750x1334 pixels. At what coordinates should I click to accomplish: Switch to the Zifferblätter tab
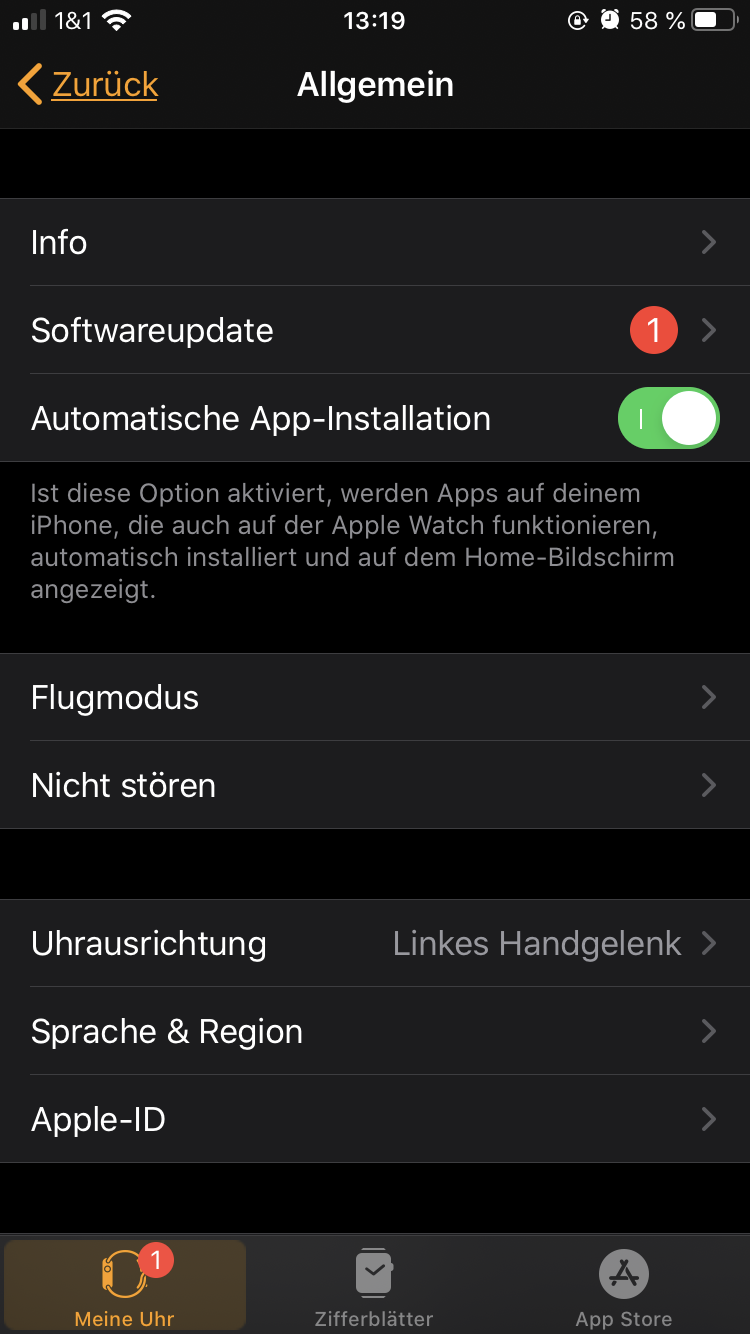(374, 1287)
